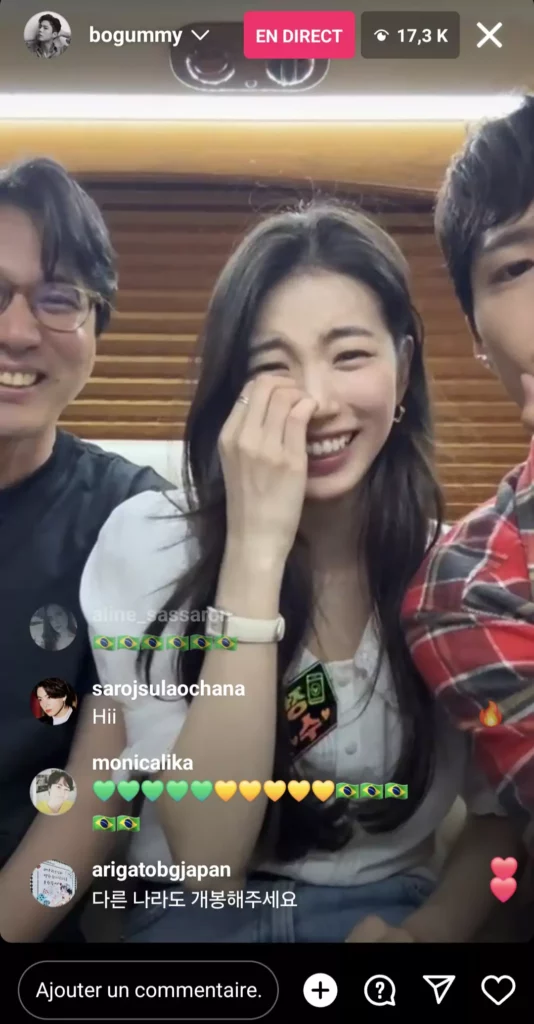Open sarojsulaochana's comment profile
The image size is (534, 1024).
(x=53, y=701)
